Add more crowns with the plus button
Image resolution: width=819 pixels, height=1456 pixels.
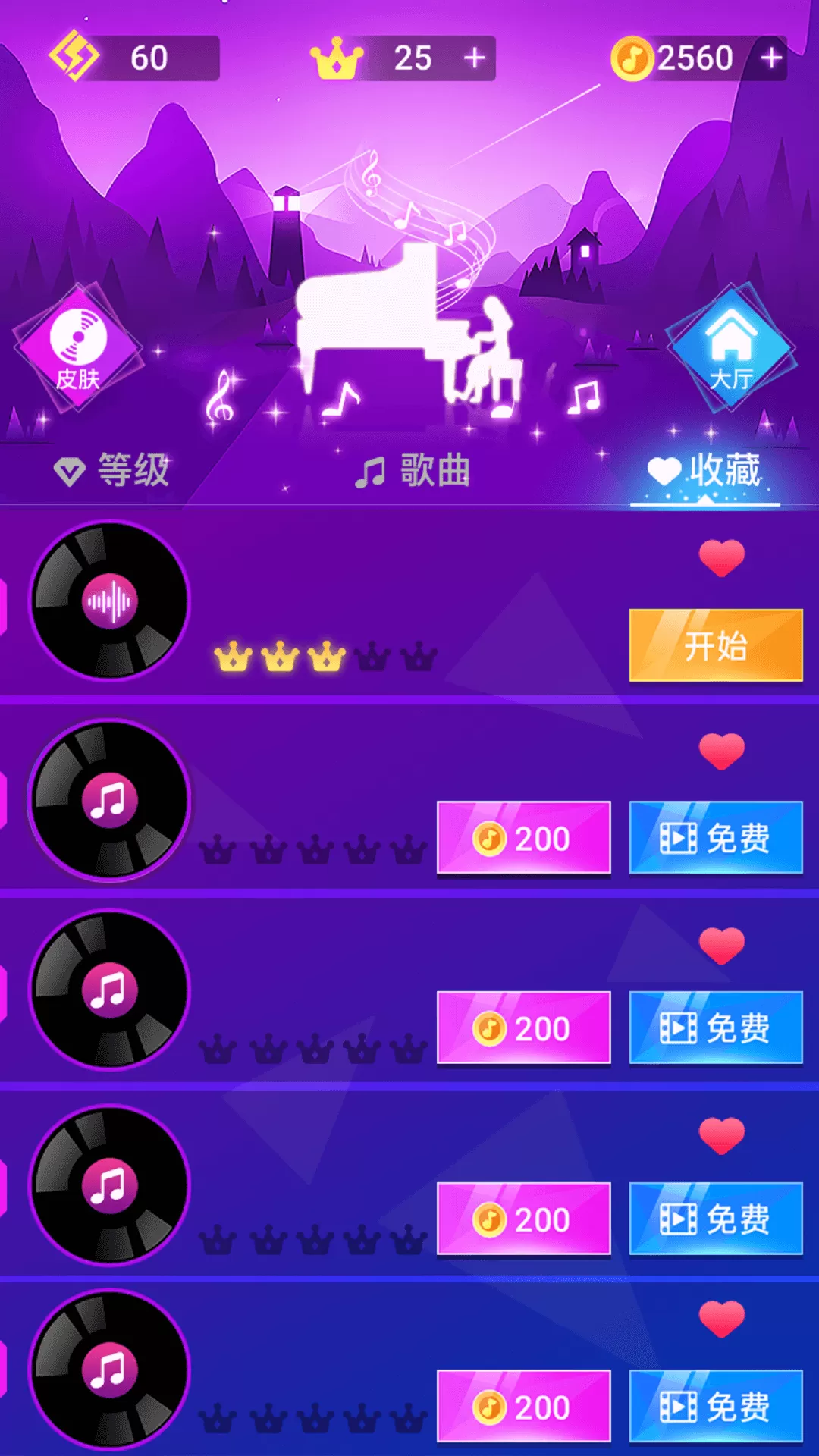pos(474,58)
